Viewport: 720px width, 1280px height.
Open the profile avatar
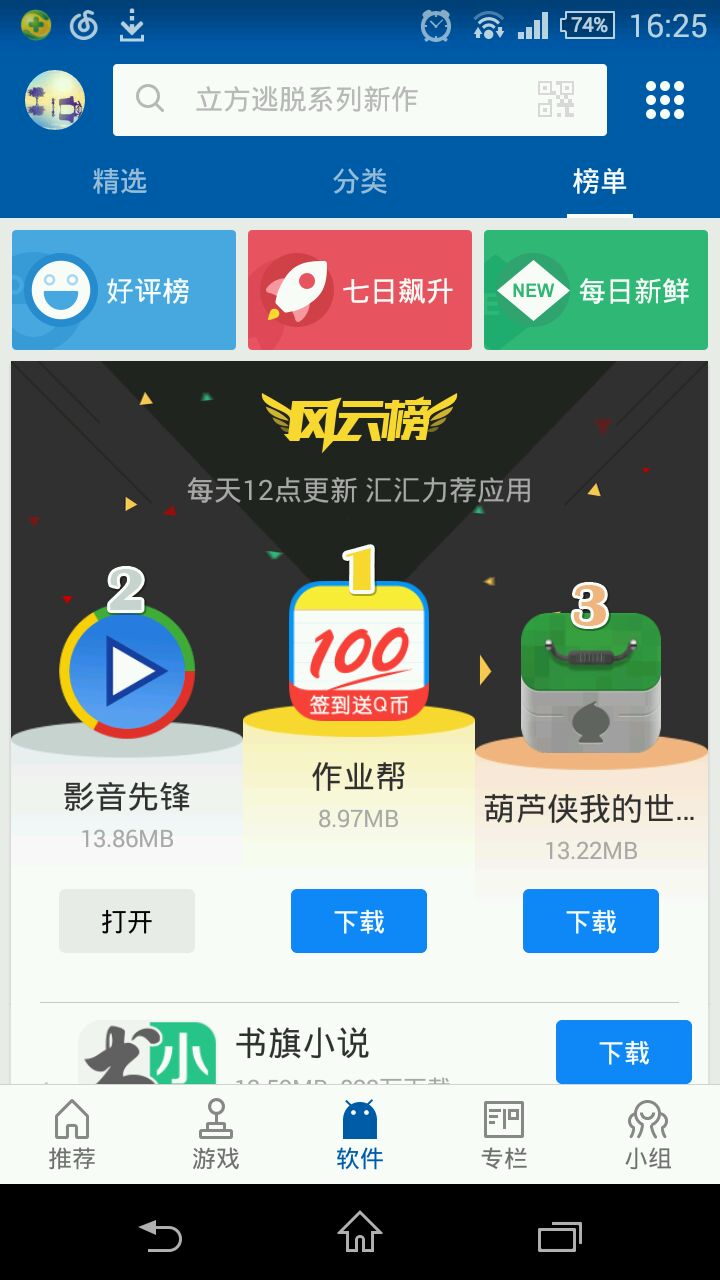pyautogui.click(x=55, y=100)
